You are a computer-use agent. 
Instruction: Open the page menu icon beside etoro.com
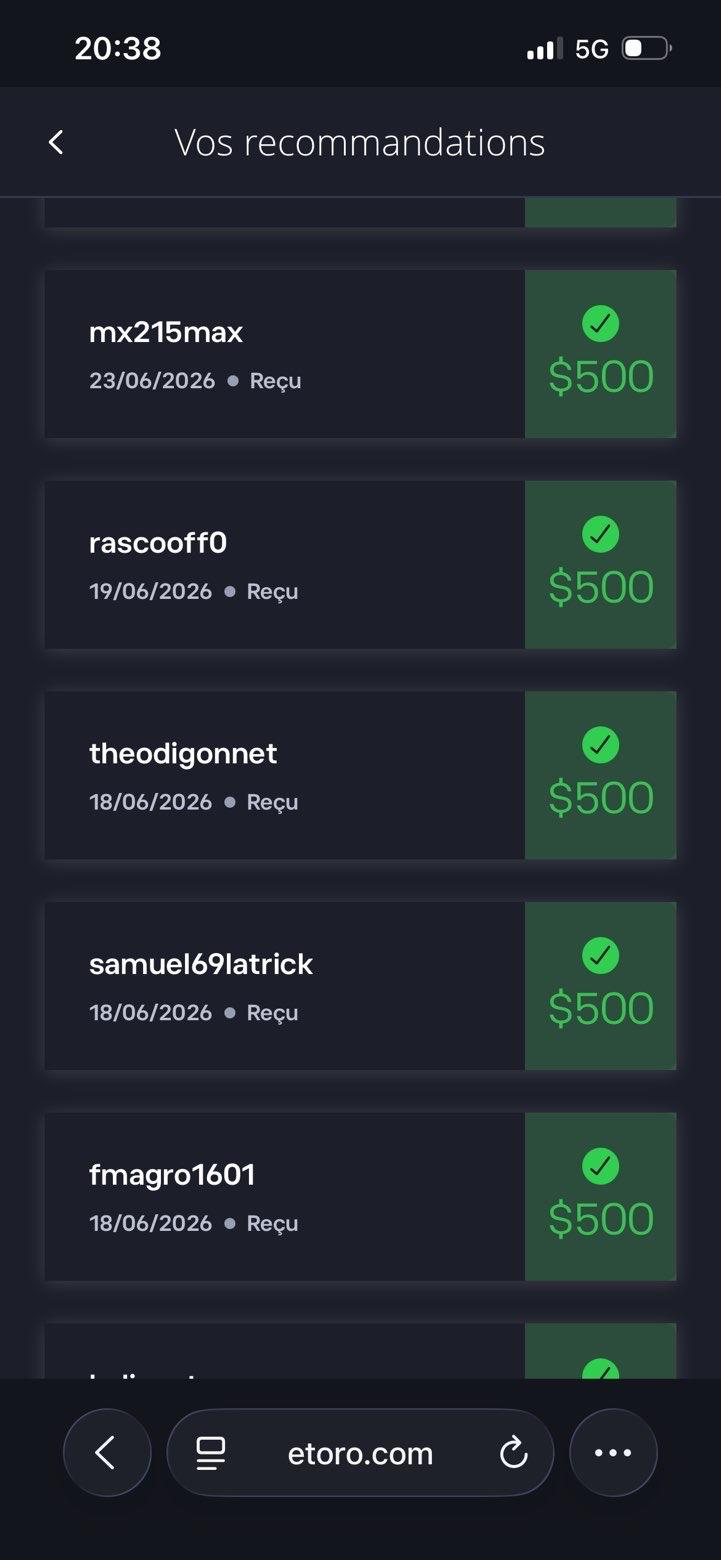click(210, 1453)
